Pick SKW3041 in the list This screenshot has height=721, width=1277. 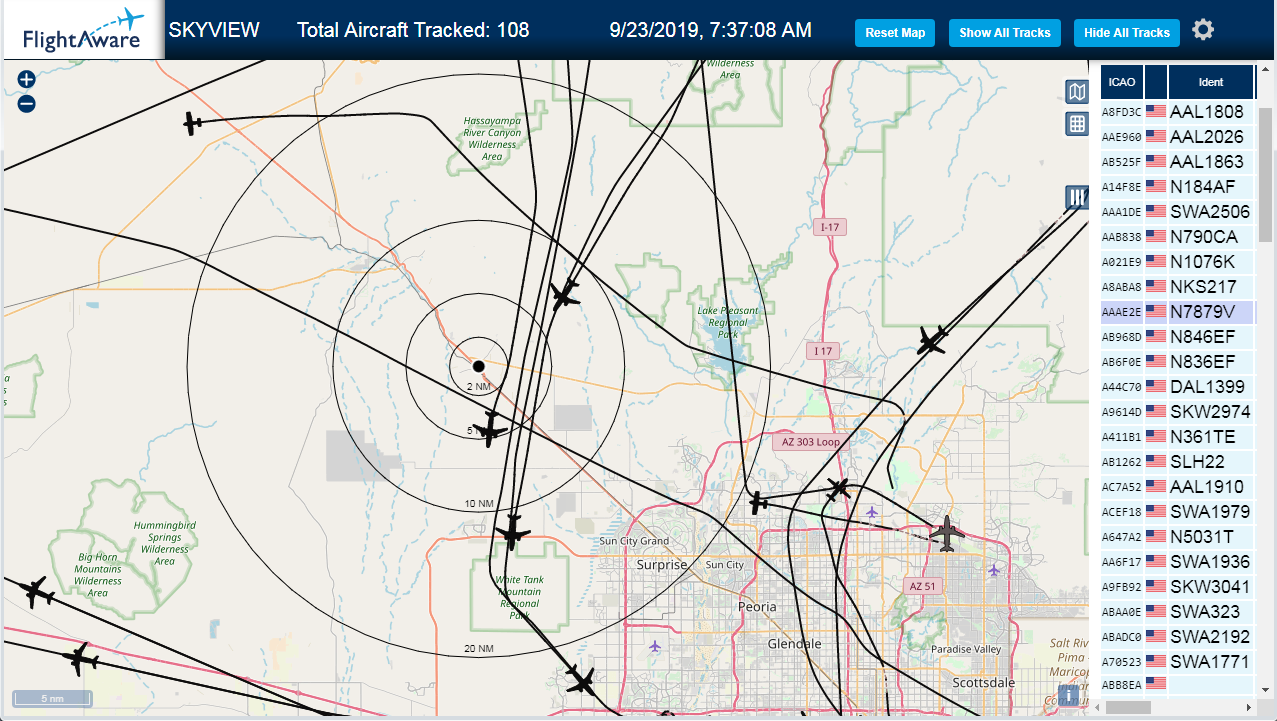[1178, 587]
